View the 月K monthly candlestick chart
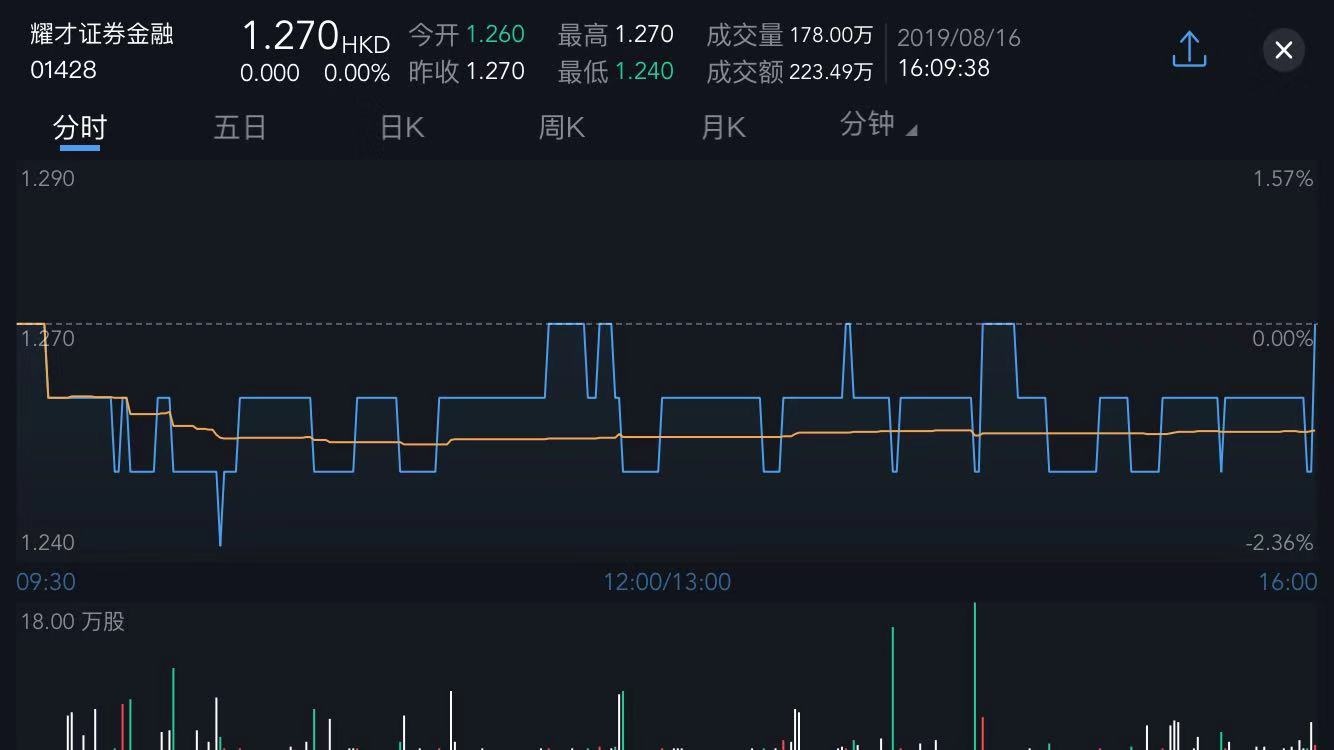The height and width of the screenshot is (750, 1334). click(723, 128)
